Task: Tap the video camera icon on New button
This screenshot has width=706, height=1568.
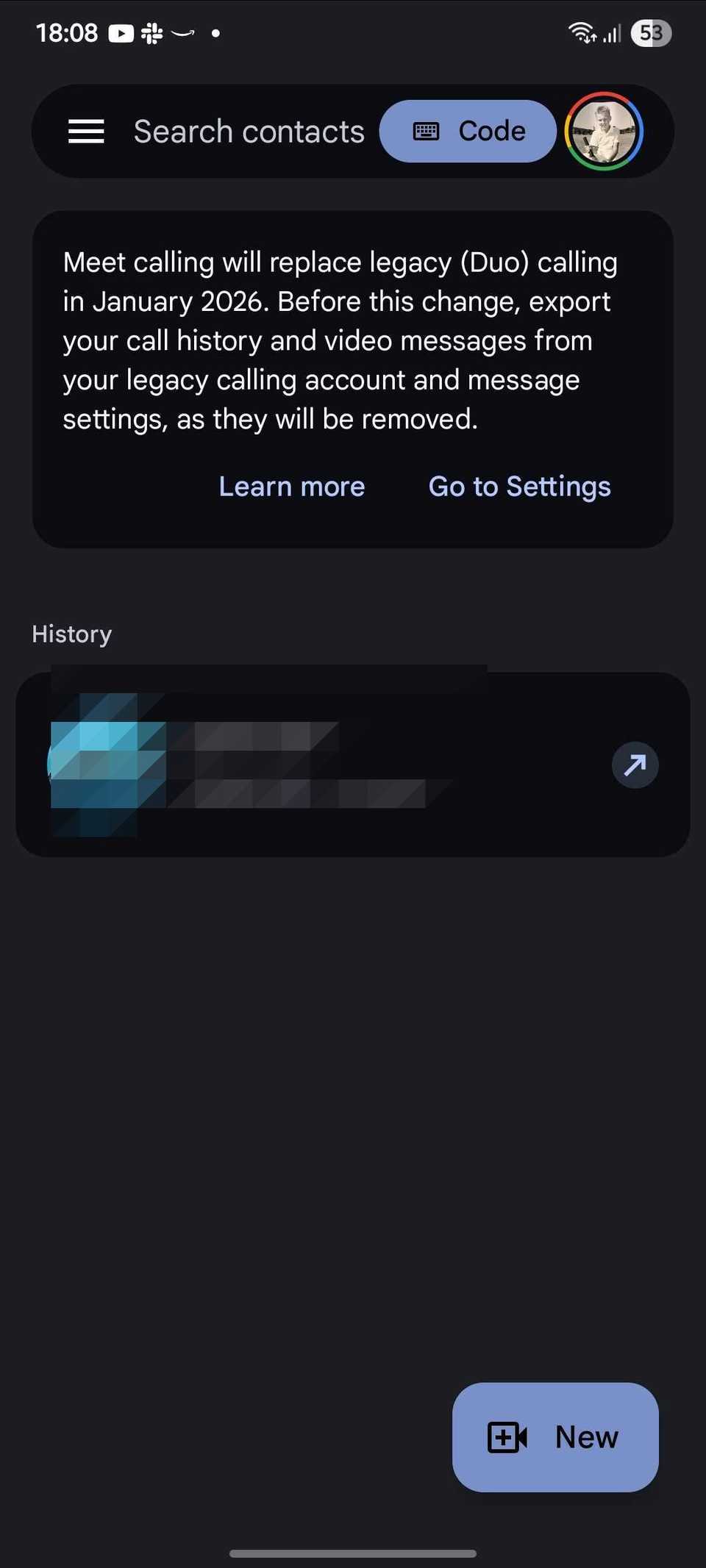Action: click(507, 1436)
